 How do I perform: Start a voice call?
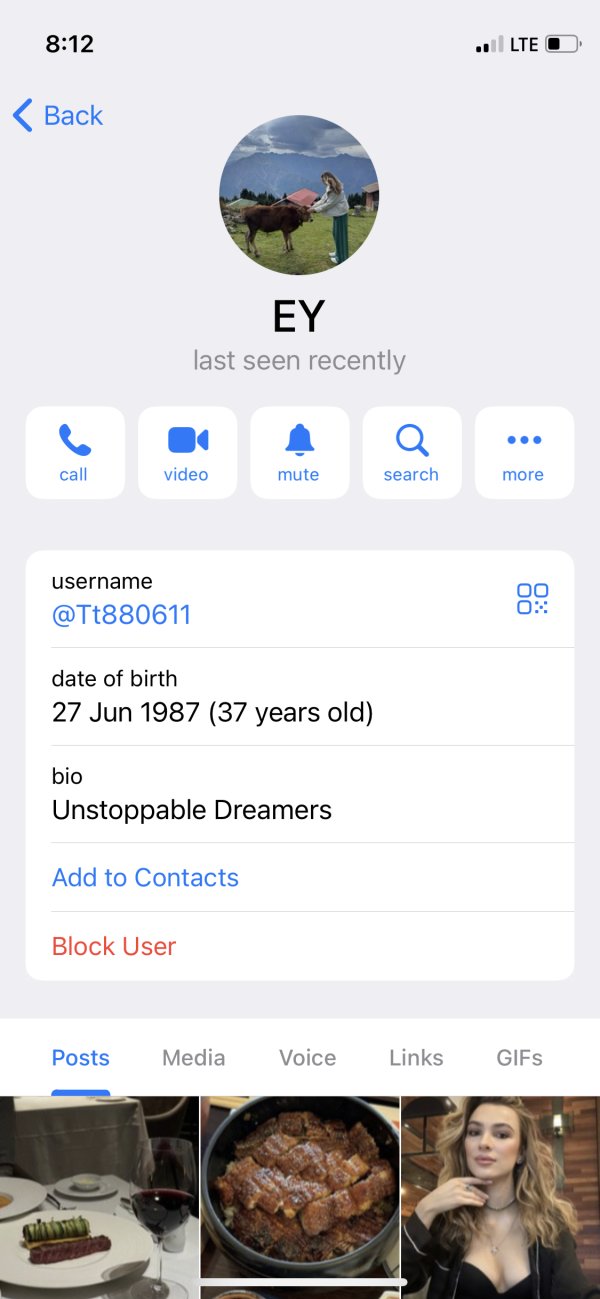(x=75, y=452)
